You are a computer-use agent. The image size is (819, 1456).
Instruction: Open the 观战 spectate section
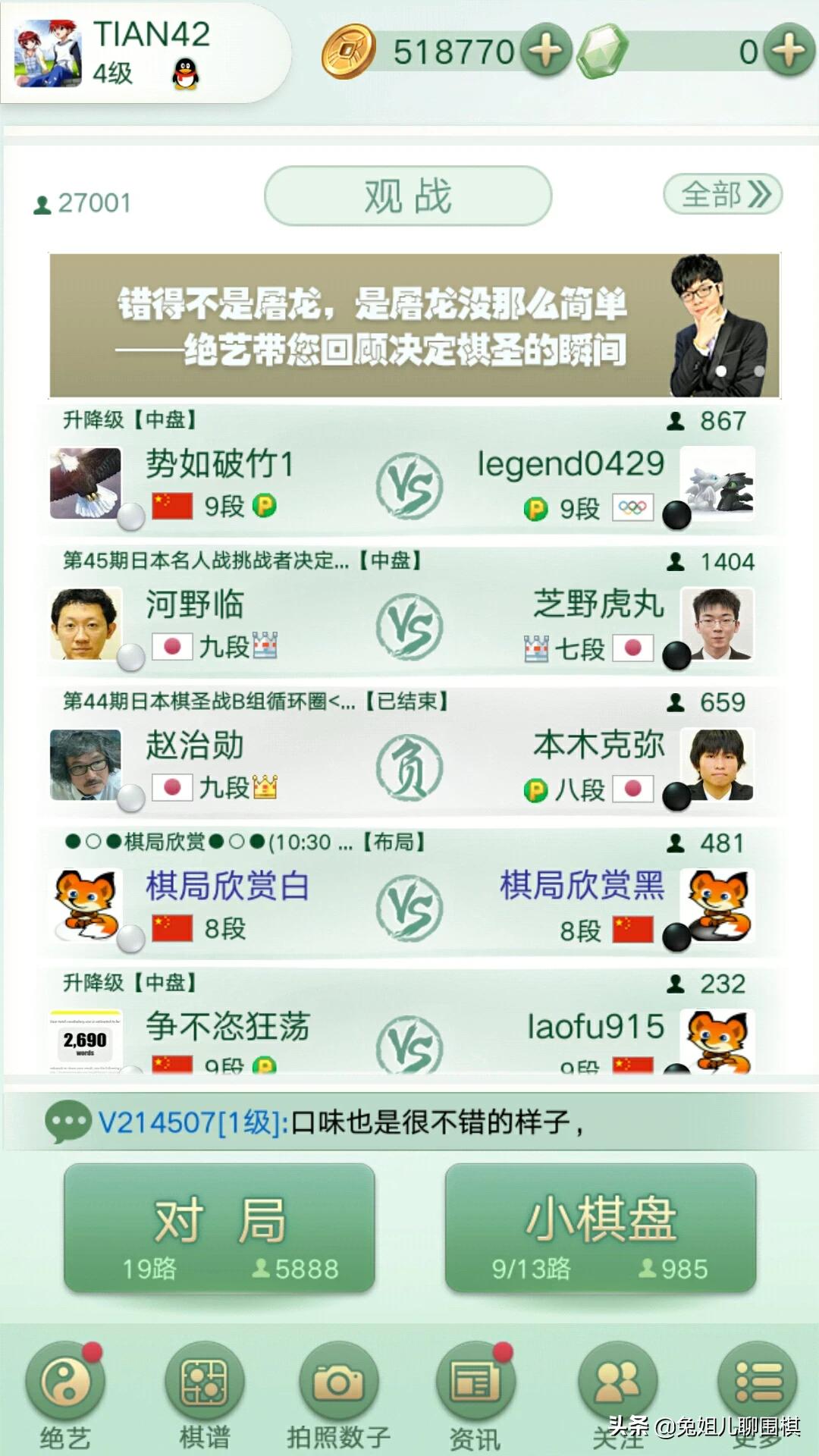pos(408,196)
